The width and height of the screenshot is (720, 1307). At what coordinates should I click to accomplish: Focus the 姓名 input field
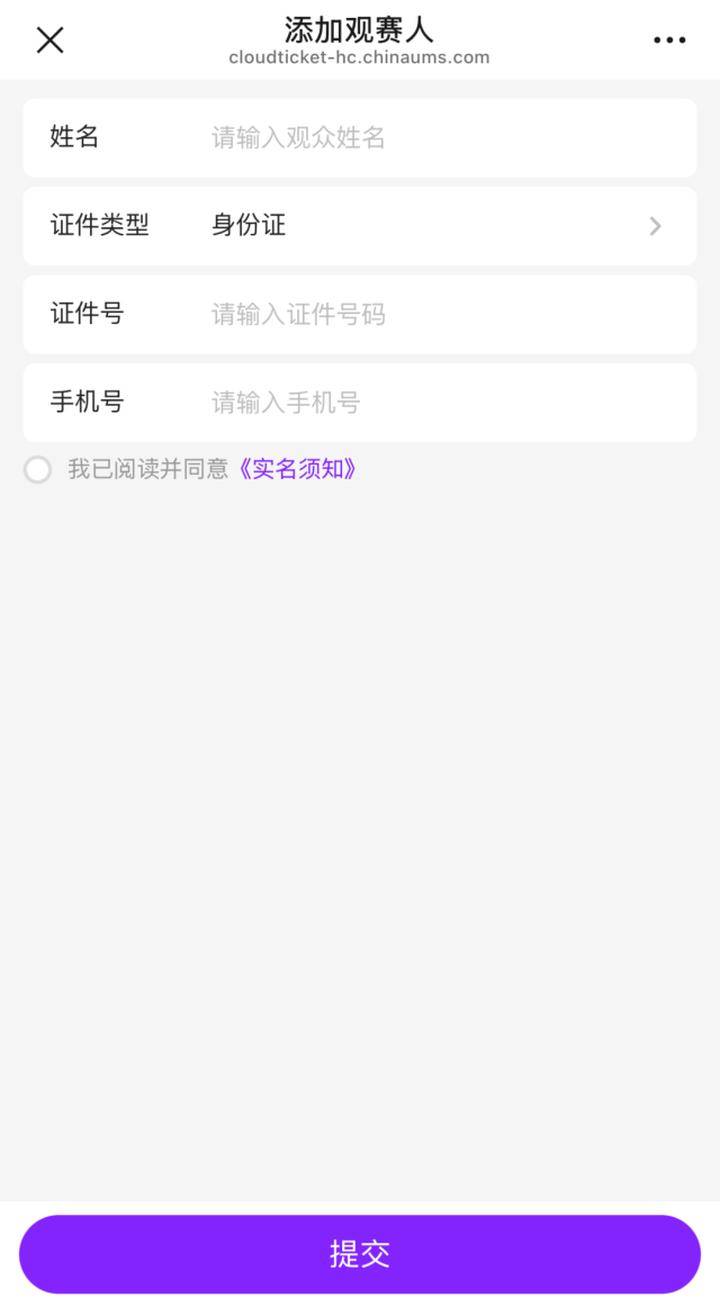[x=440, y=138]
